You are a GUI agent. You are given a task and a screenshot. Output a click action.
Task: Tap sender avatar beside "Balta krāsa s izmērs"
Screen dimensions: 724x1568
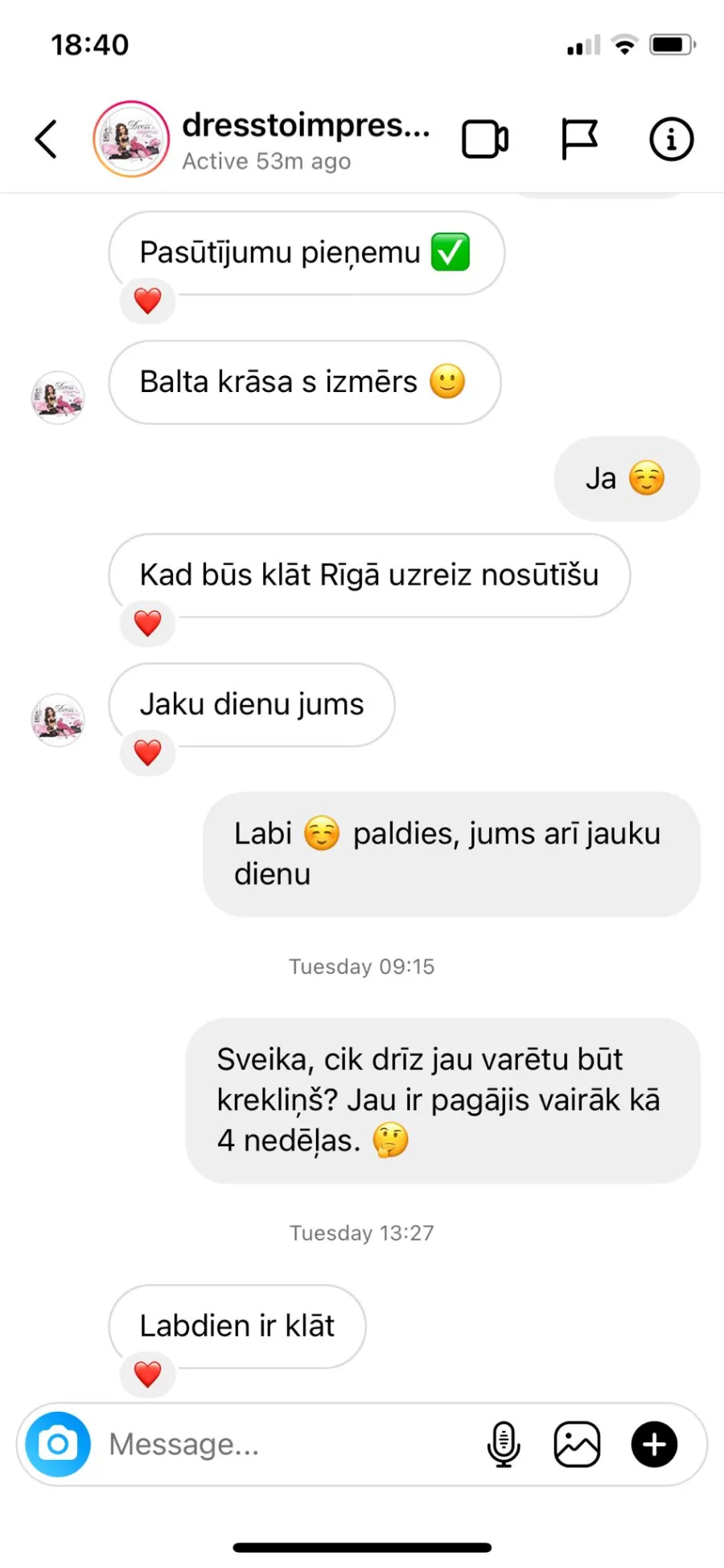coord(57,397)
